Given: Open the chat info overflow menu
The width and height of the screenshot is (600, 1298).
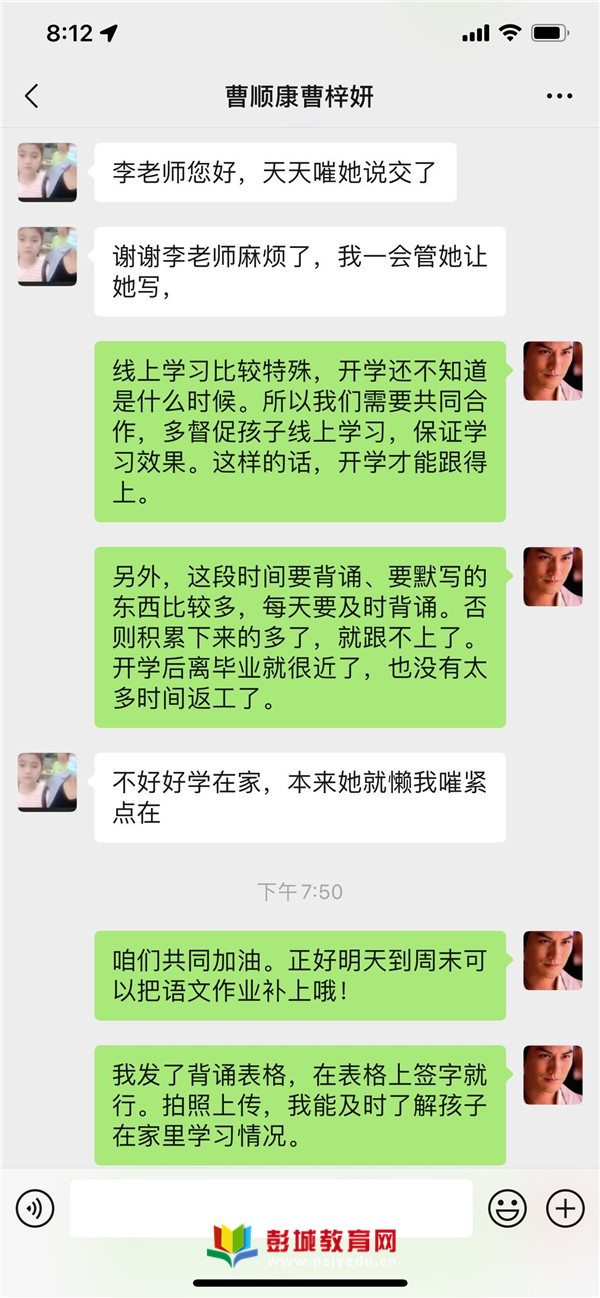Looking at the screenshot, I should [559, 96].
